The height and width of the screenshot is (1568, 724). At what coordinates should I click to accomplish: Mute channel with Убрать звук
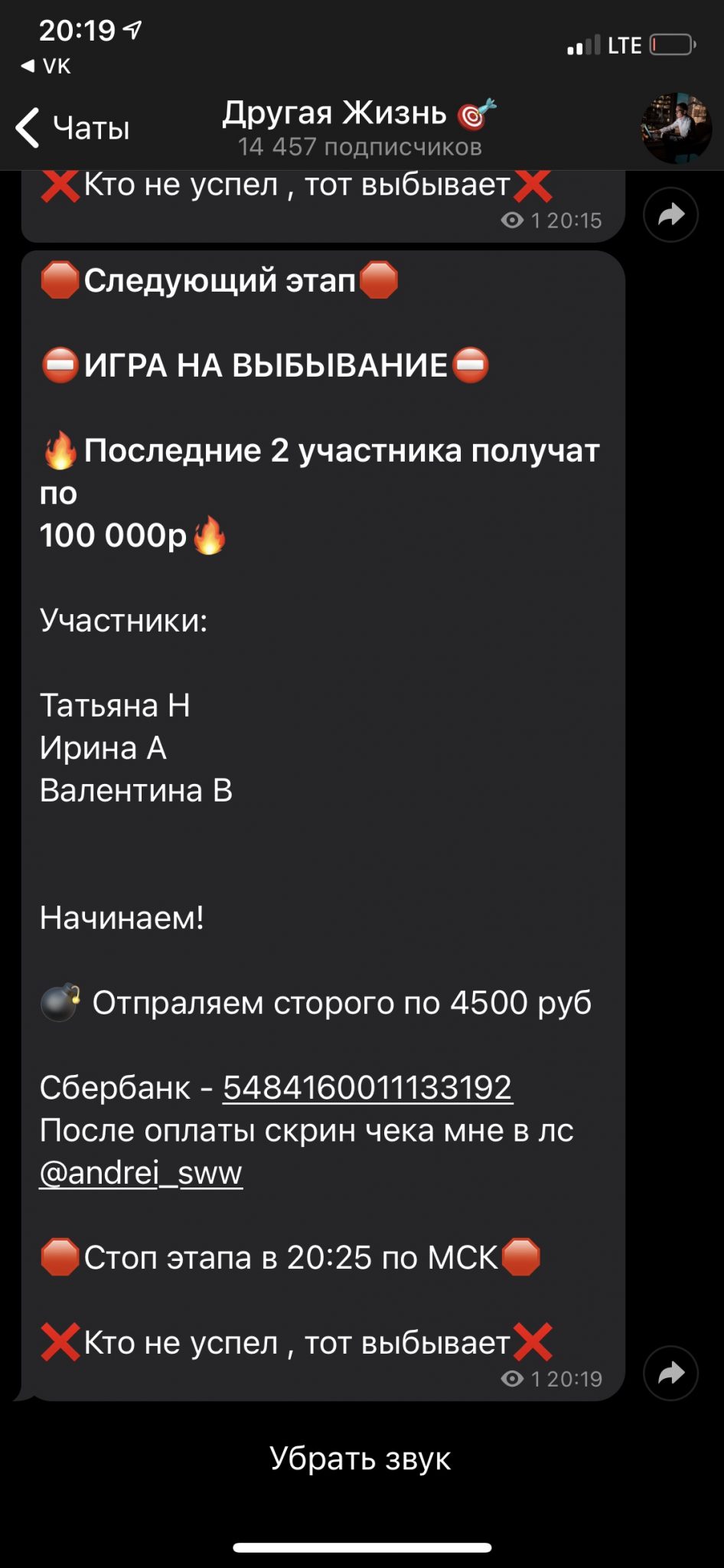pos(360,1459)
